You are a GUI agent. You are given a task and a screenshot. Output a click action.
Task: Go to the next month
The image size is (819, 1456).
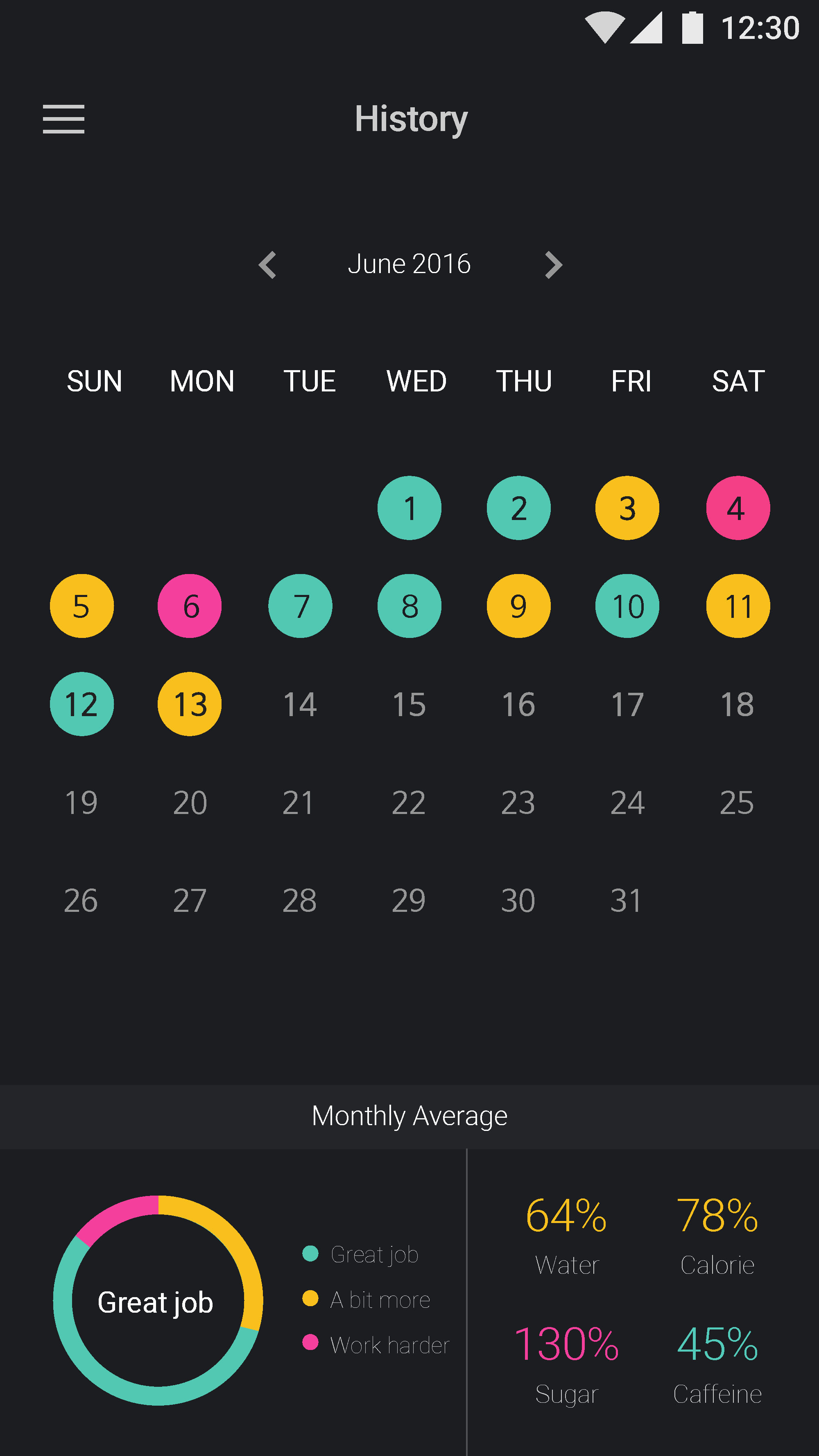[x=553, y=265]
